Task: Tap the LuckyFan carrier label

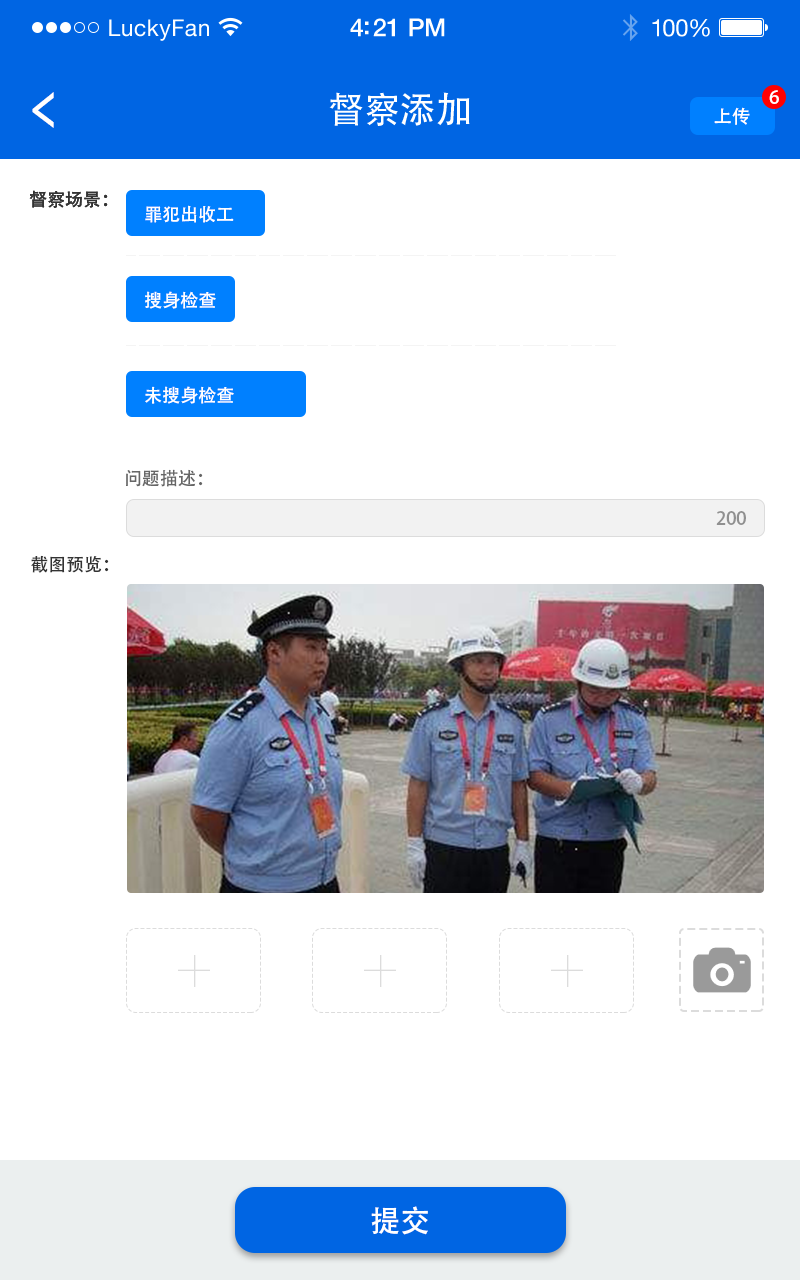Action: 160,27
